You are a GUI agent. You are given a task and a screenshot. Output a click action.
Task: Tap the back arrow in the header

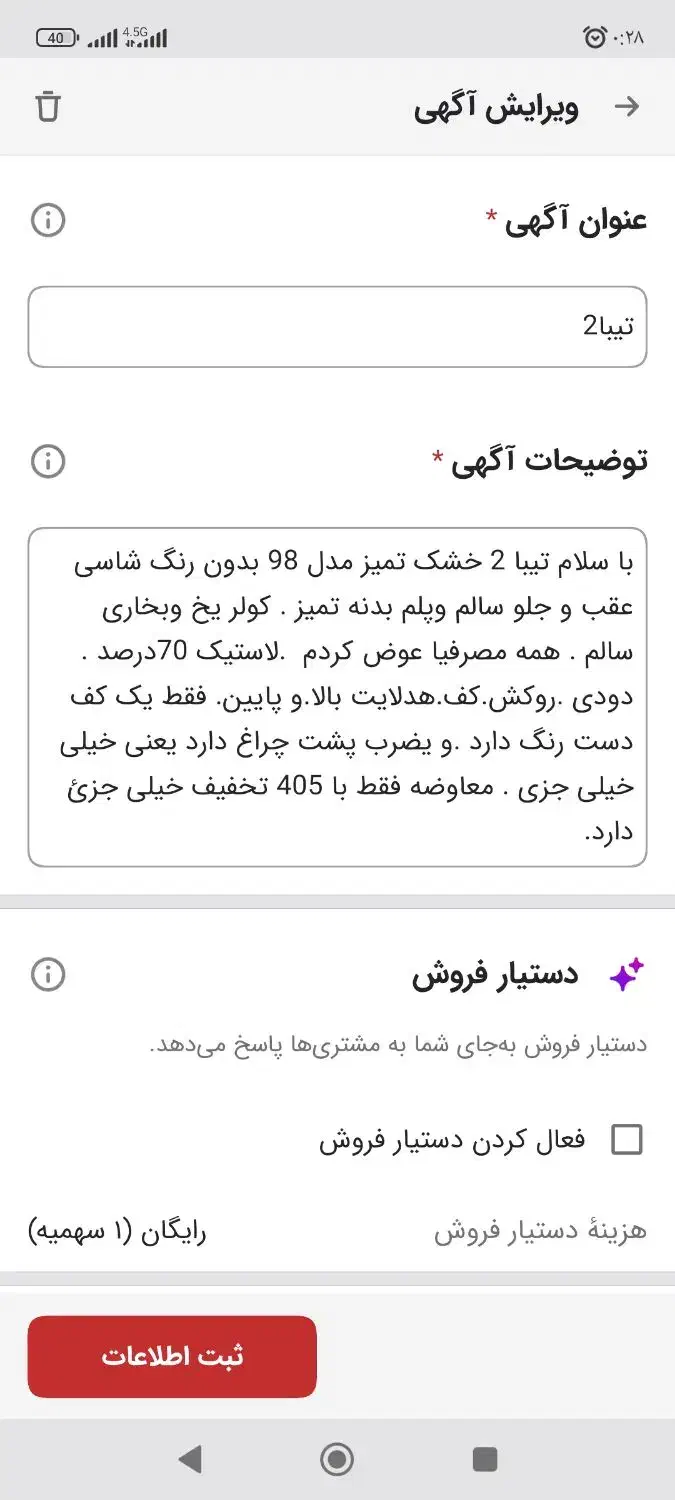coord(627,107)
